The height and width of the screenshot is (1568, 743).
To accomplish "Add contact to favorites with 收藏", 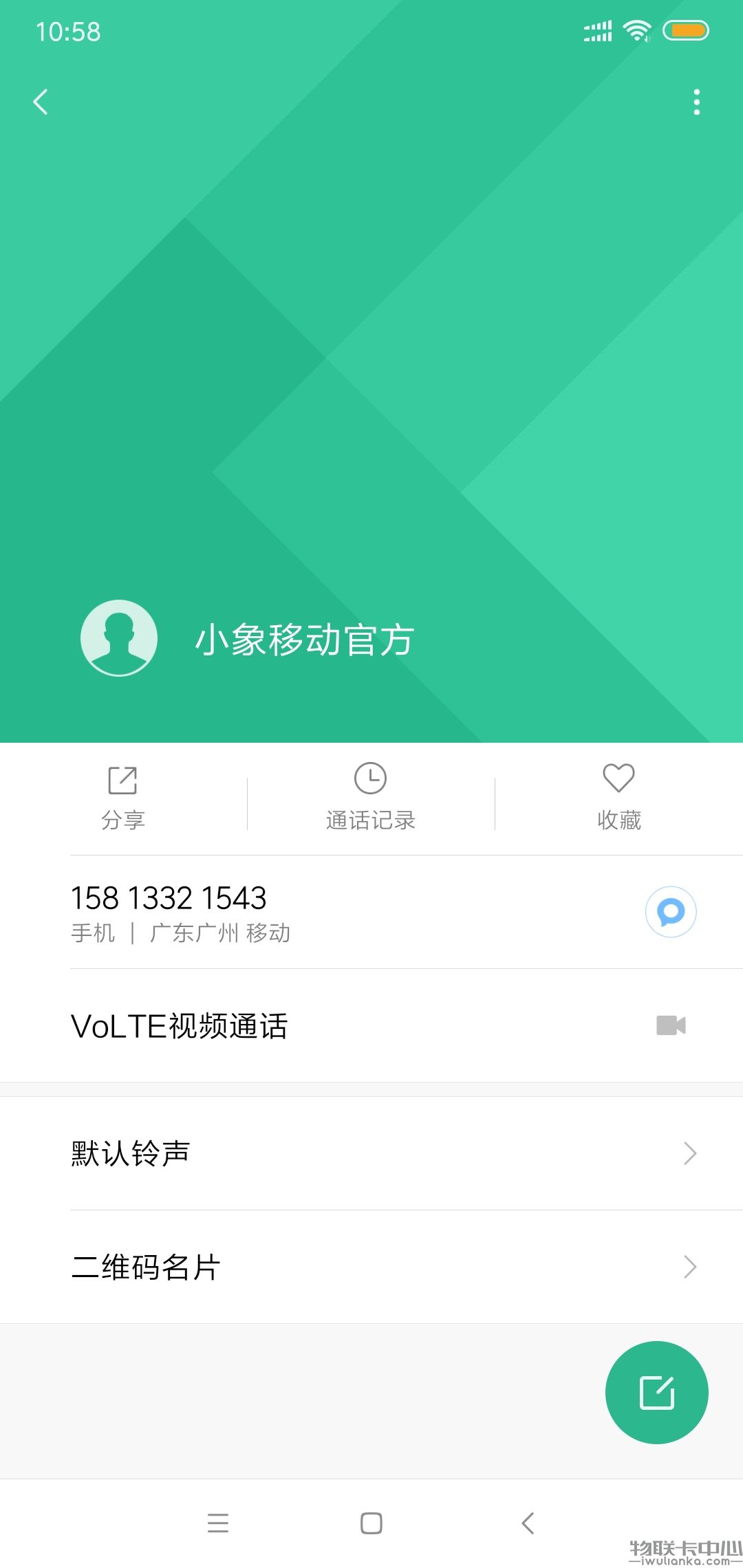I will 618,798.
